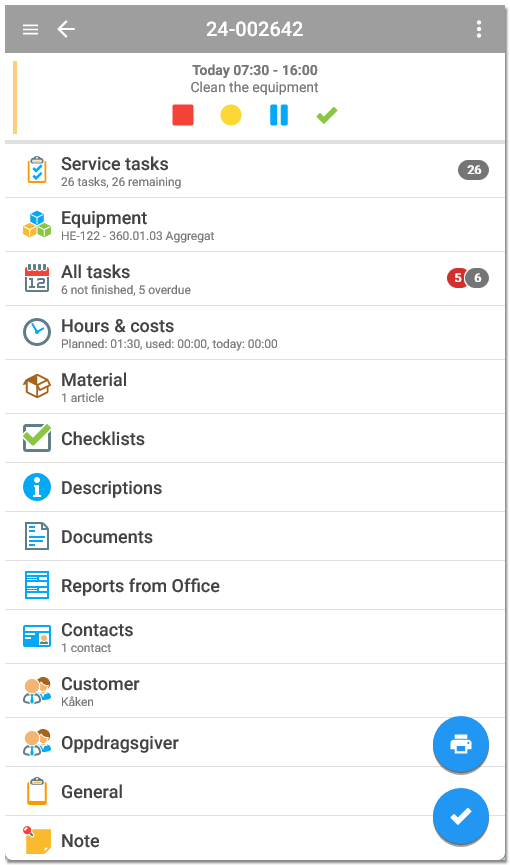This screenshot has height=865, width=510.
Task: Tap the floating print button
Action: 461,744
